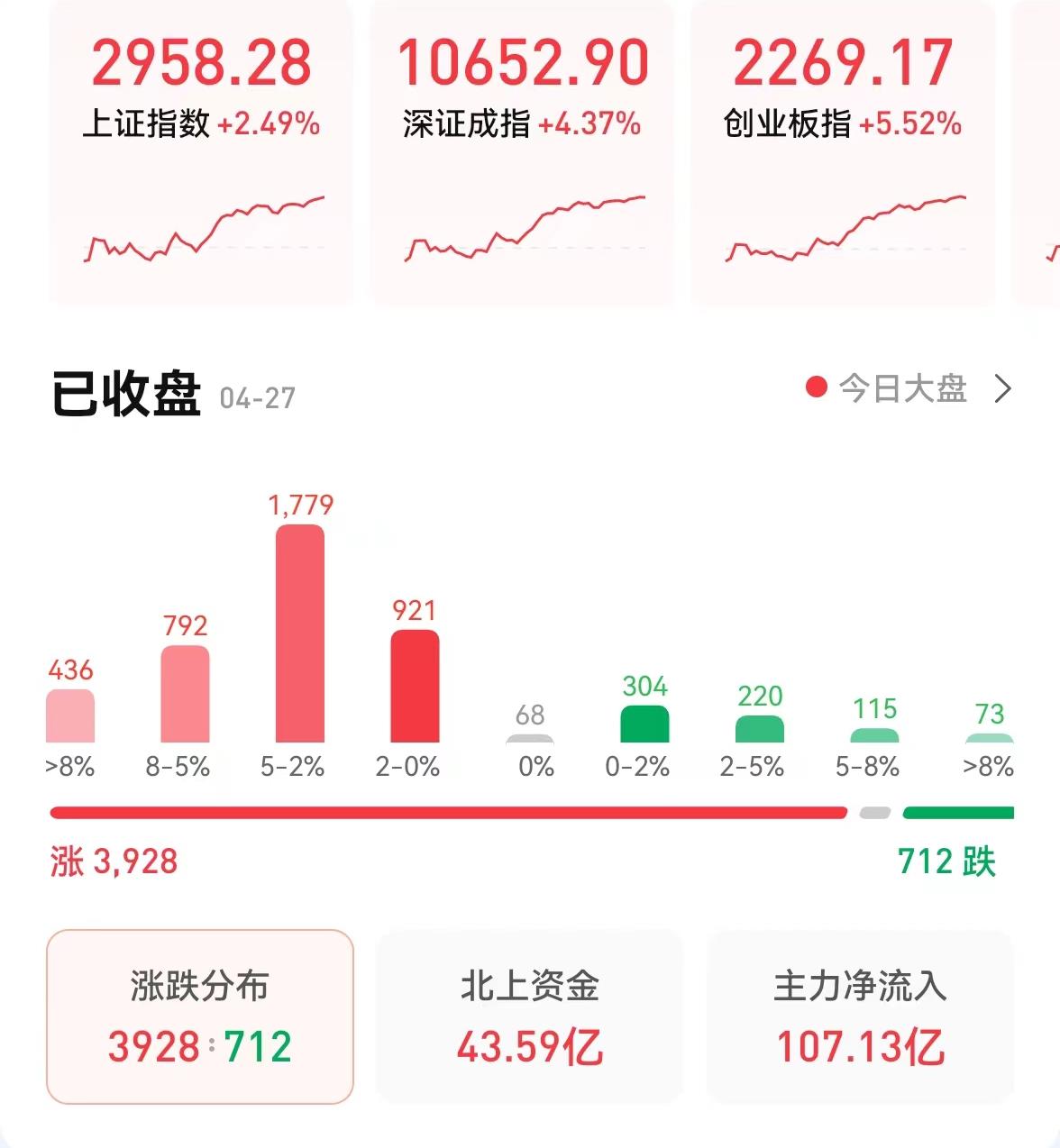
Task: Switch to the 北上资金 tab
Action: point(529,1016)
